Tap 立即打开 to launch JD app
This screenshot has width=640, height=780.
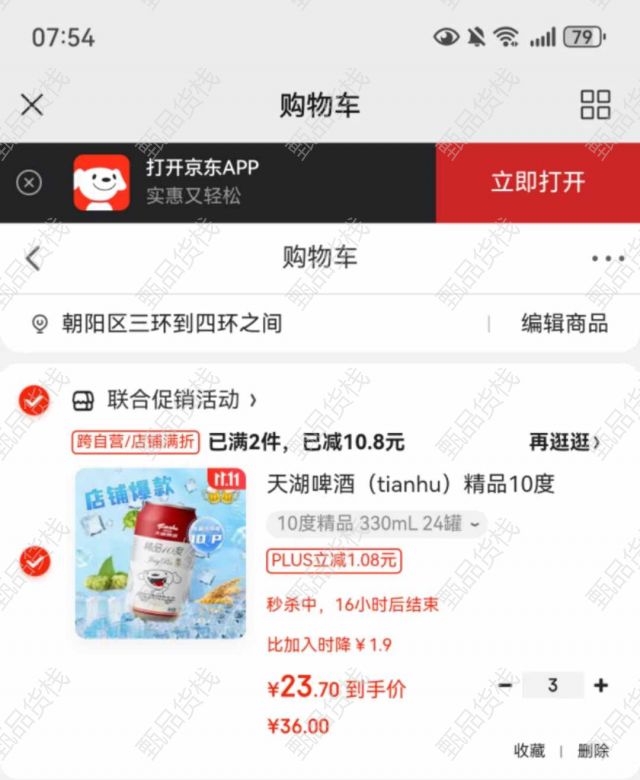pos(537,183)
